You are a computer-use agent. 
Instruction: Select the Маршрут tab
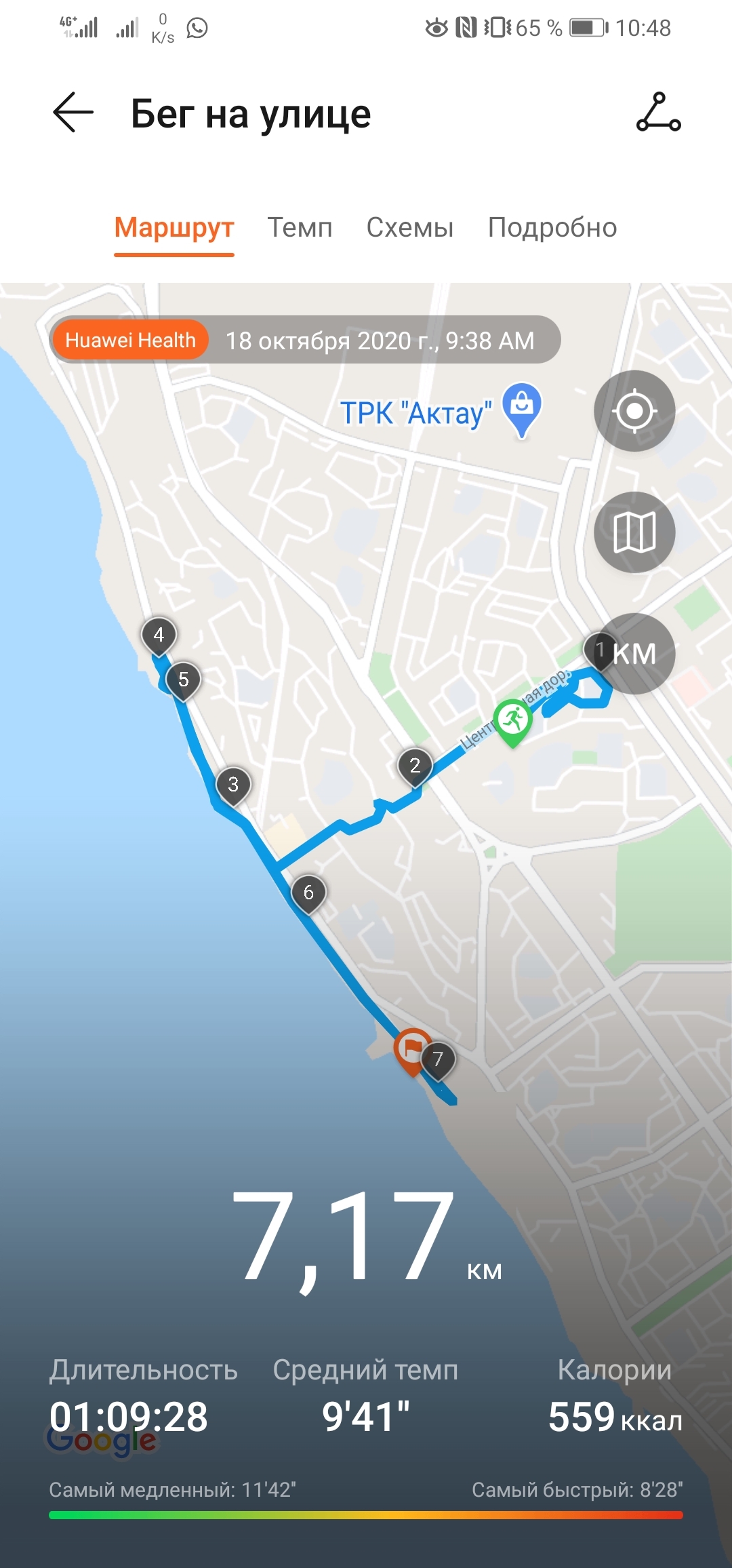click(x=174, y=228)
